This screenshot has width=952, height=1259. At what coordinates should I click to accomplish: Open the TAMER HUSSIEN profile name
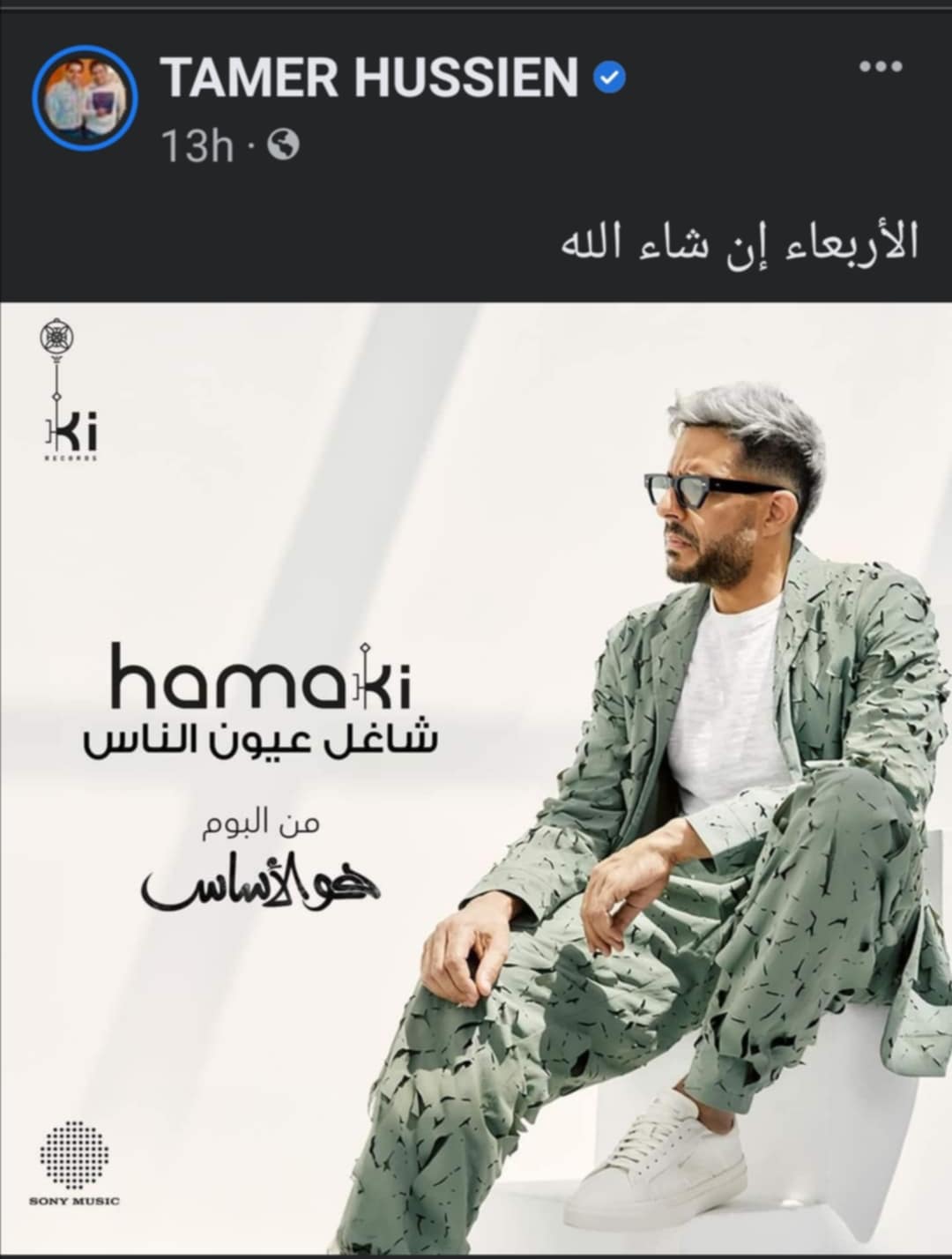(368, 78)
